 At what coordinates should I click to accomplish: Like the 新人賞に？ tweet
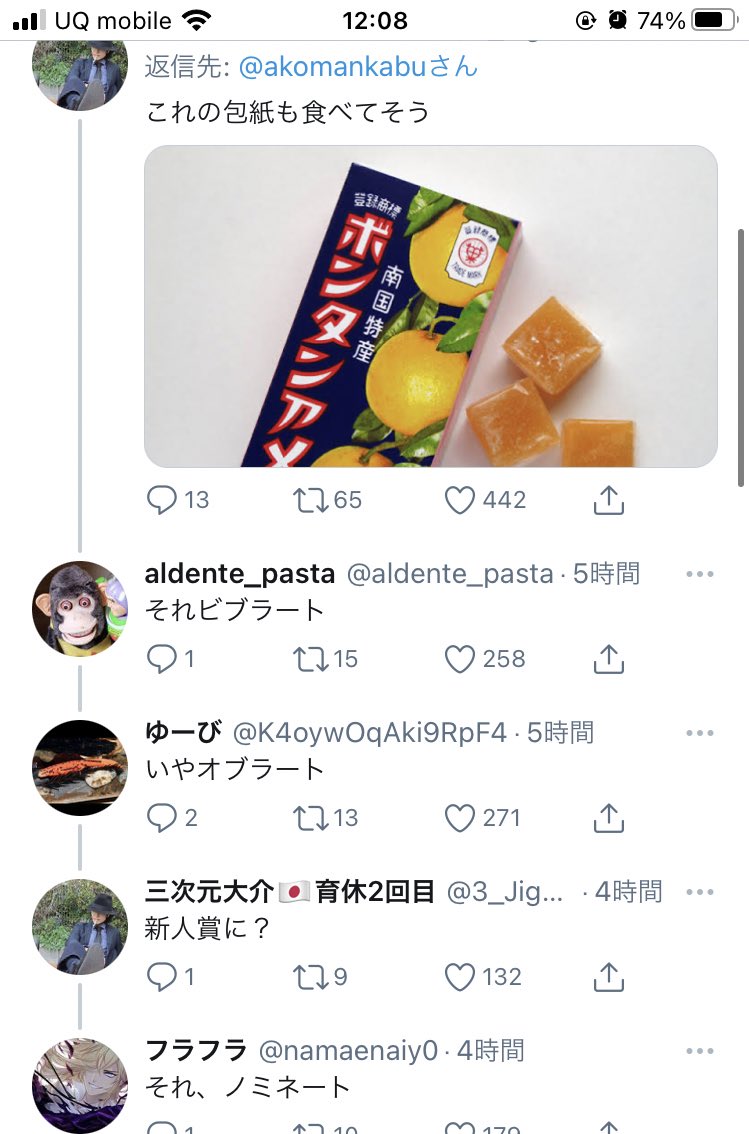point(460,976)
